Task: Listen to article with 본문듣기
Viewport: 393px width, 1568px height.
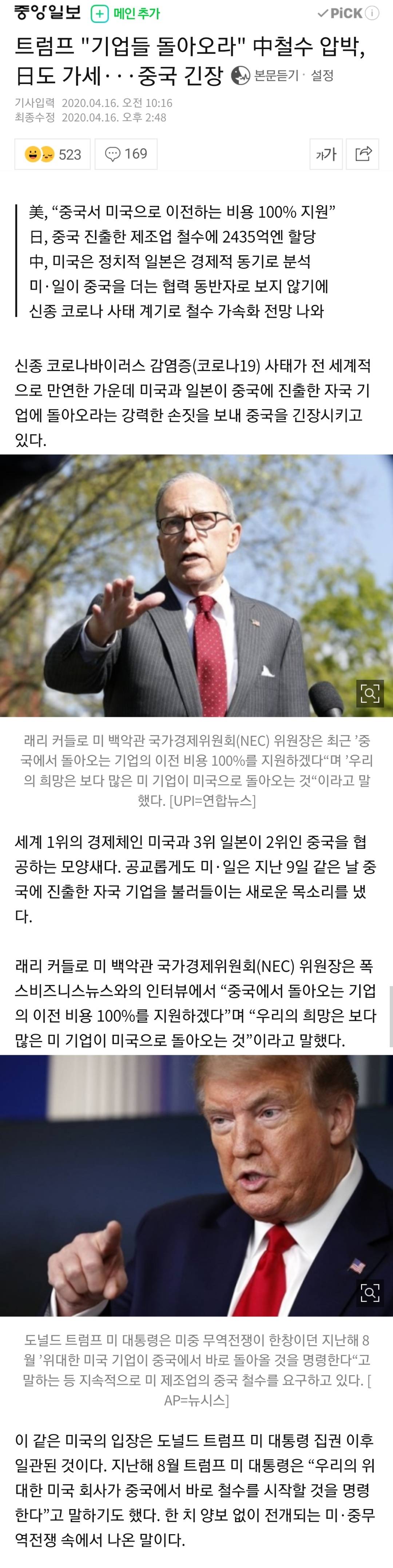Action: [266, 76]
